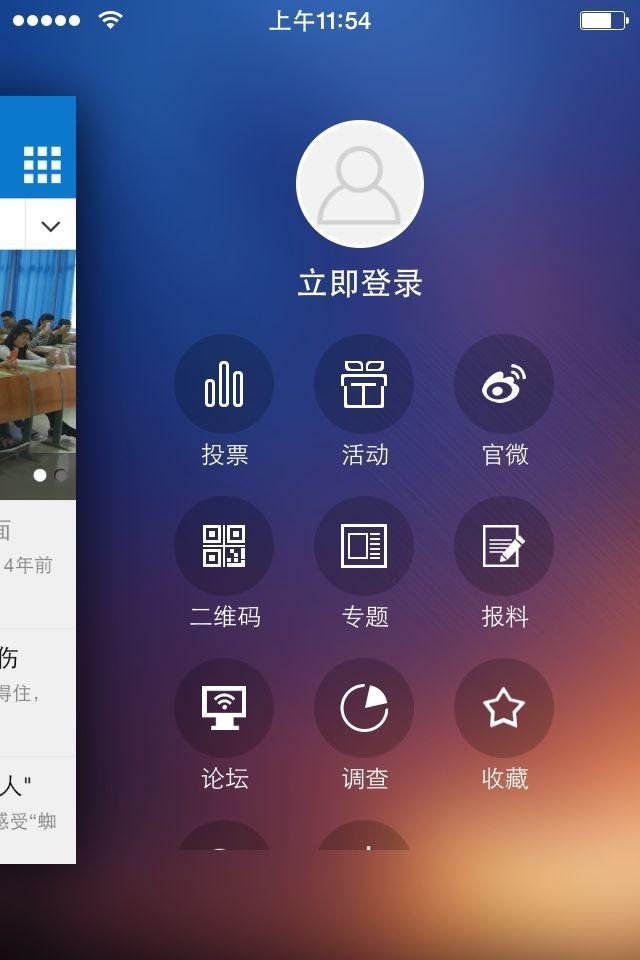Tap the avatar to log in

[x=360, y=184]
